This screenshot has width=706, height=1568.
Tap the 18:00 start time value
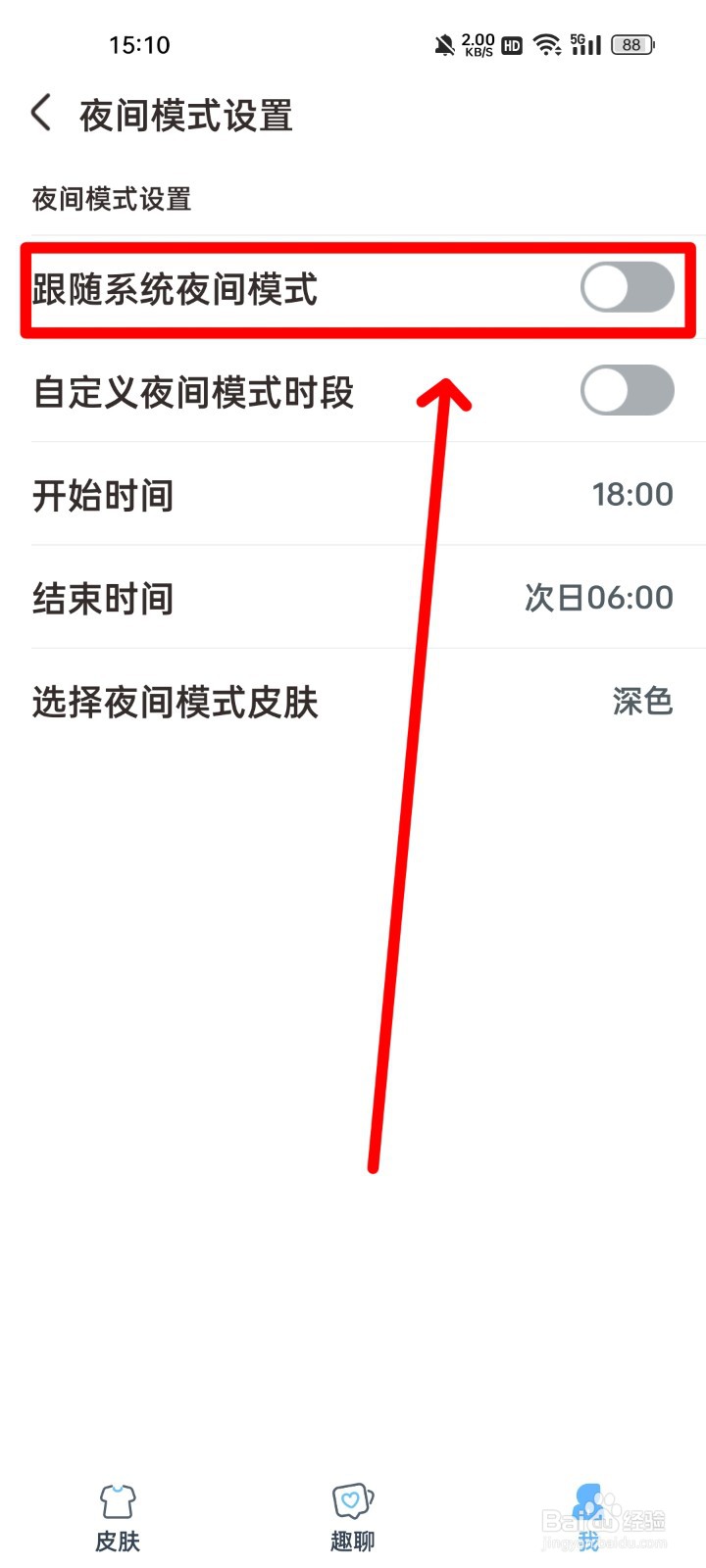pyautogui.click(x=632, y=495)
